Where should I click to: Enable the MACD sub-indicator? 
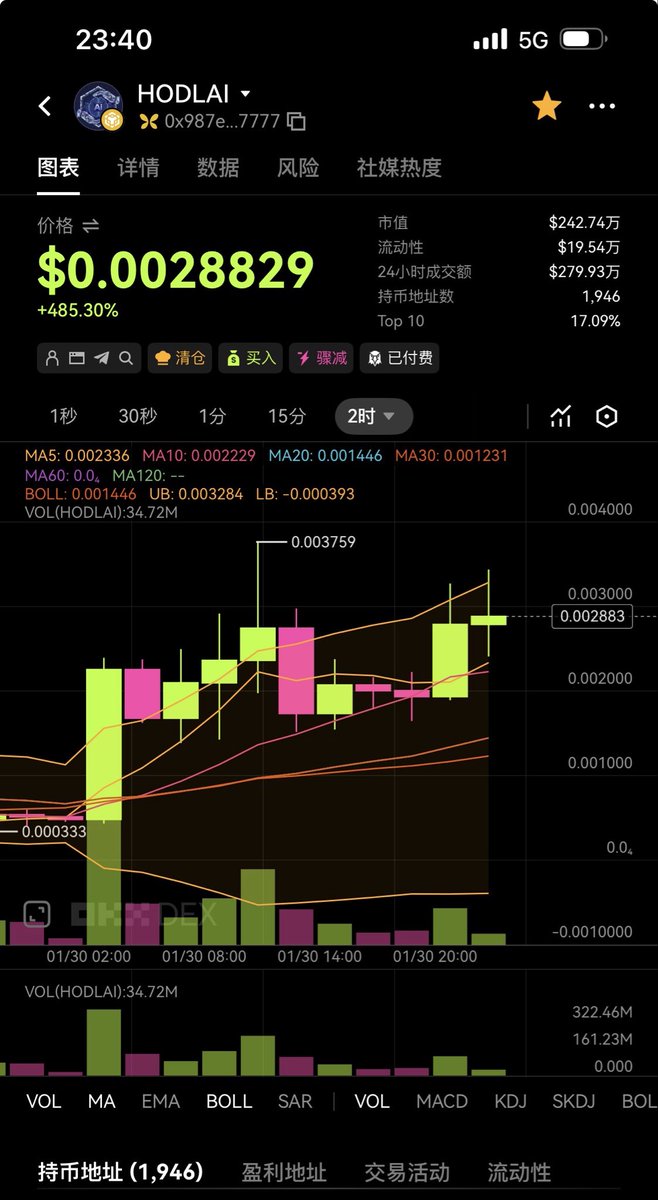(441, 1101)
